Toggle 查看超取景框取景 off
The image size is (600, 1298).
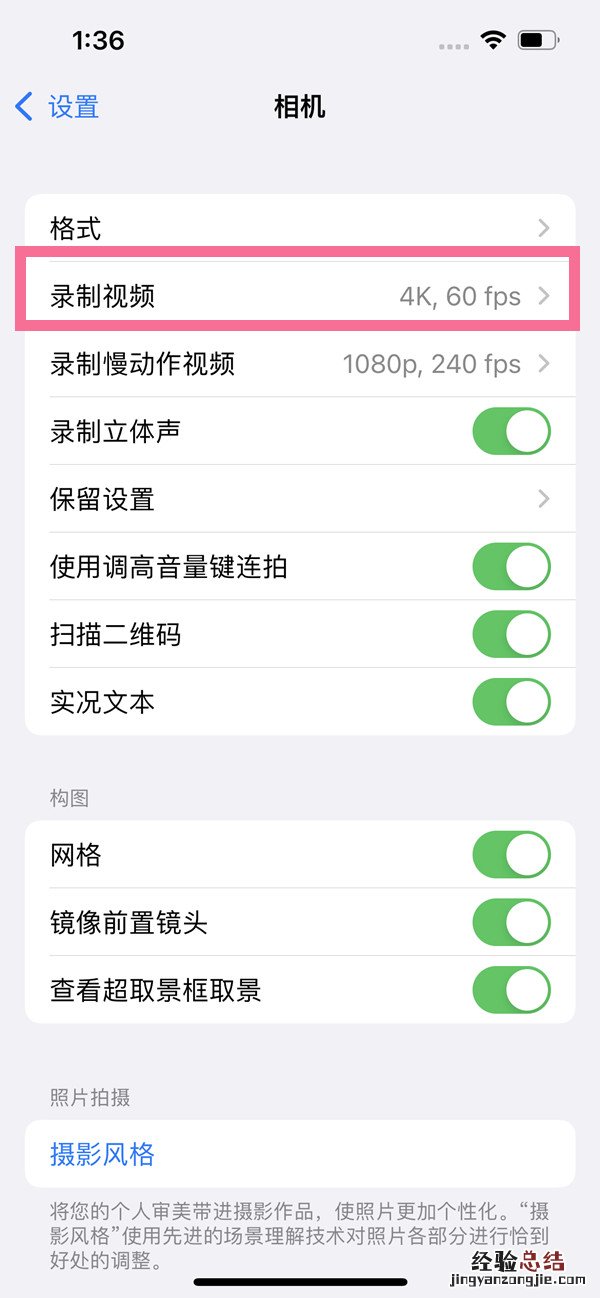click(511, 990)
